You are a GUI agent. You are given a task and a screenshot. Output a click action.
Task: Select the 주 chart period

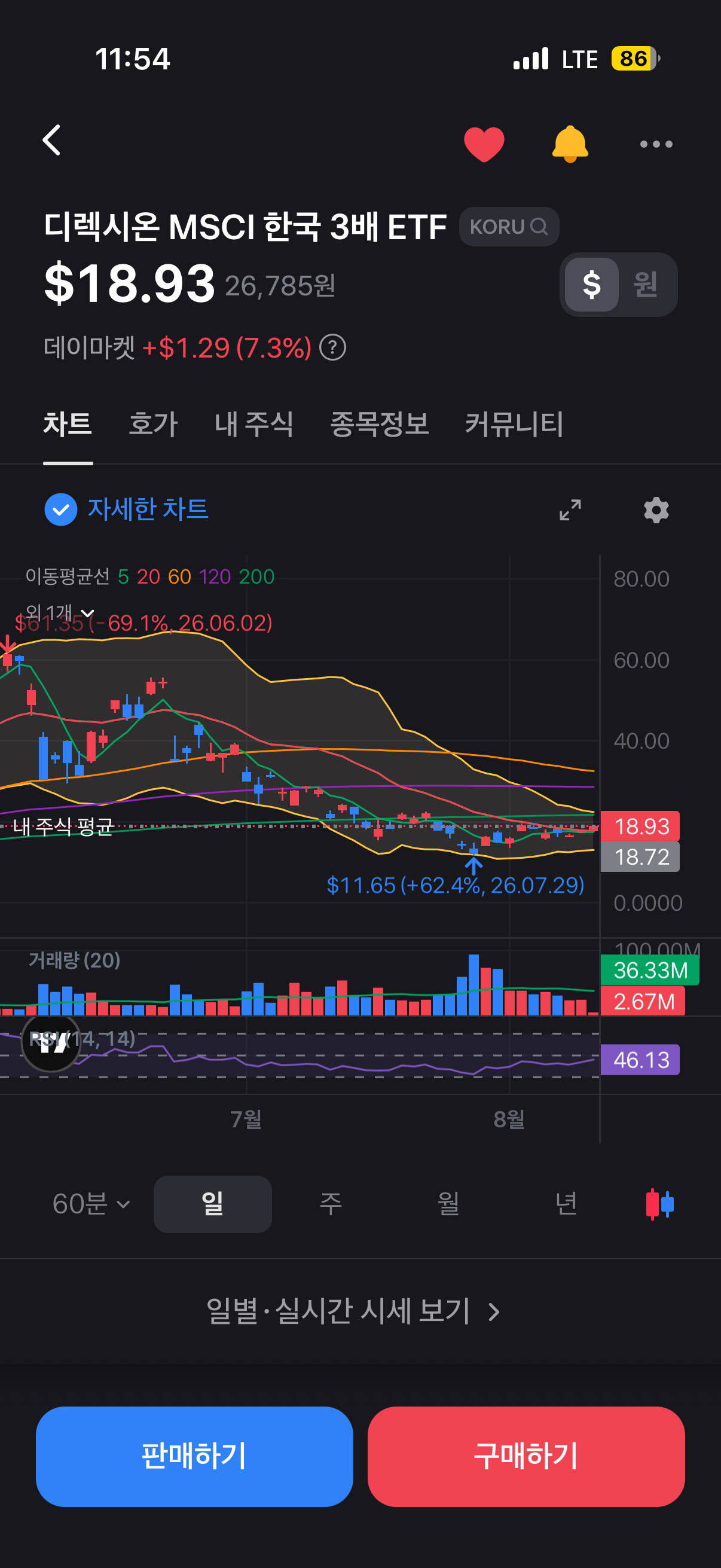[x=331, y=1203]
